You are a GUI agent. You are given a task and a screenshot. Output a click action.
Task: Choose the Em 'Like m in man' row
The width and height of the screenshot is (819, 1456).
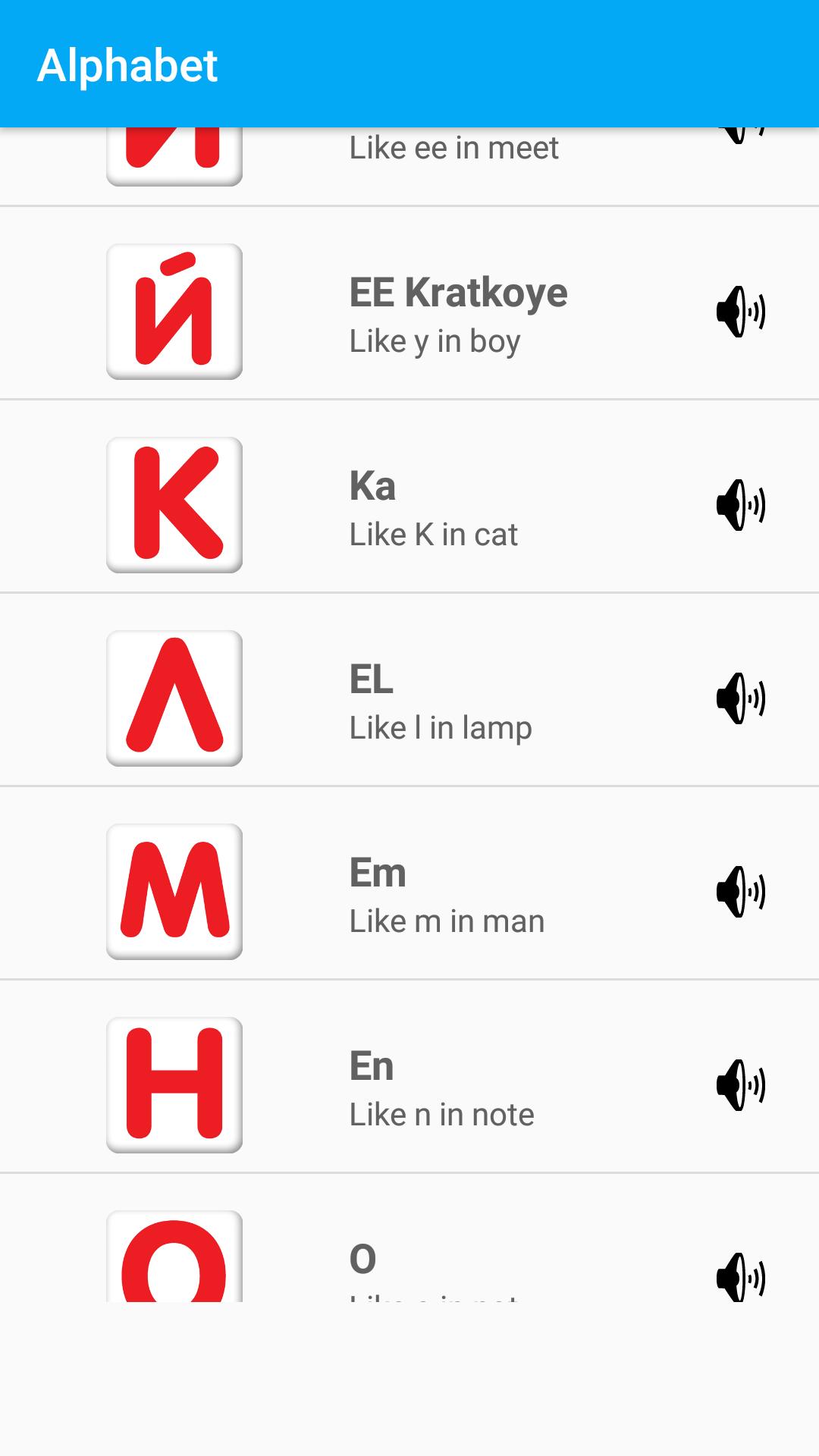(446, 893)
